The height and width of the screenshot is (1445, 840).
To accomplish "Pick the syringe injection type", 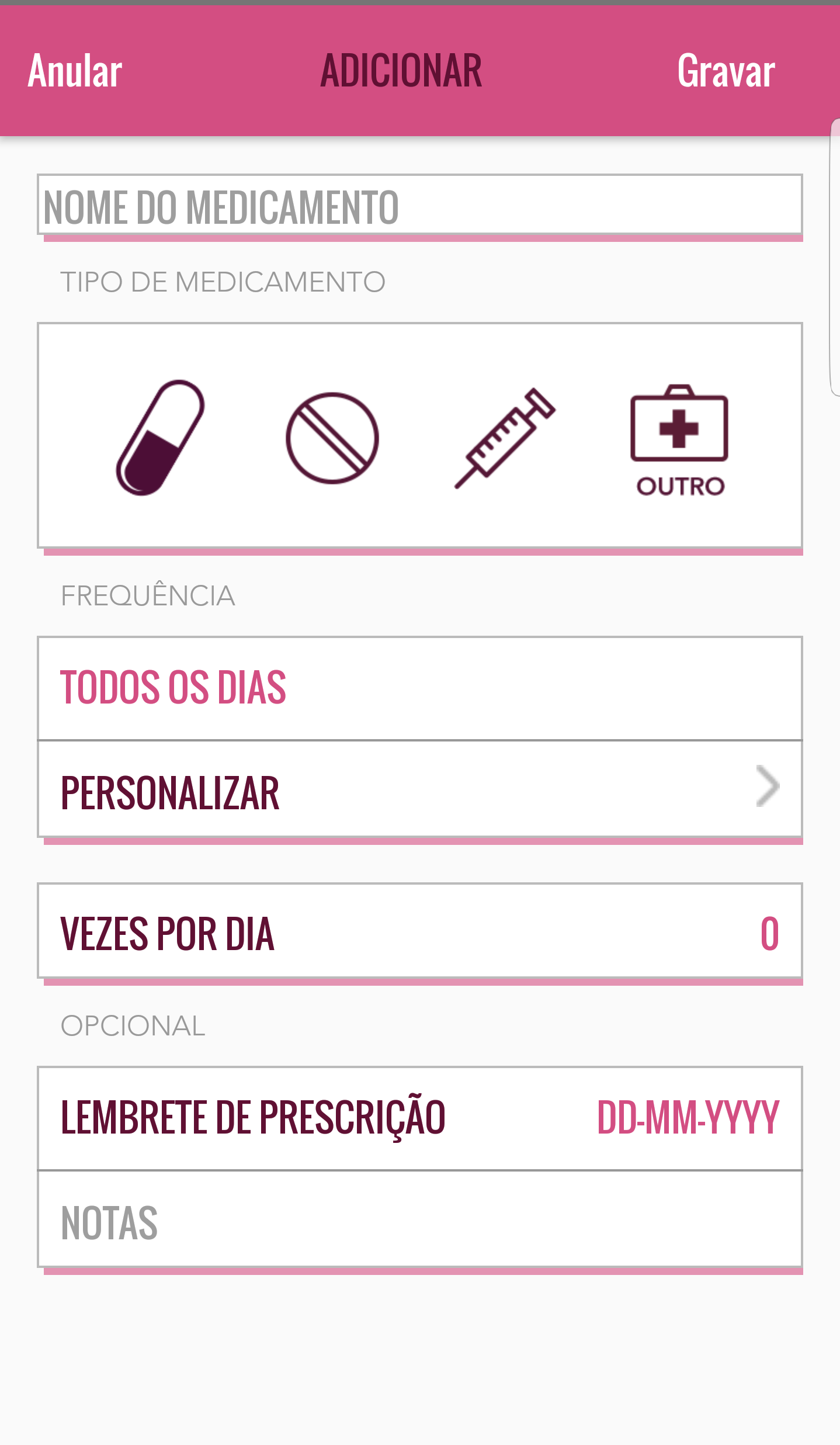I will [x=505, y=438].
